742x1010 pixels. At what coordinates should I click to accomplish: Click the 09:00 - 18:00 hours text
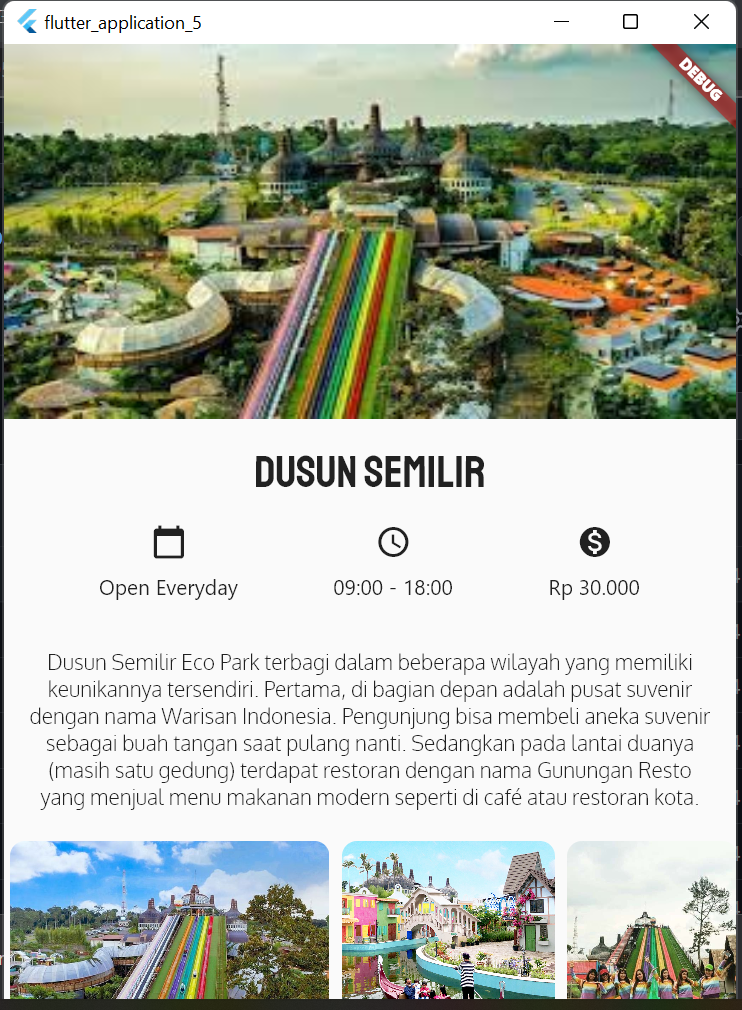(393, 588)
